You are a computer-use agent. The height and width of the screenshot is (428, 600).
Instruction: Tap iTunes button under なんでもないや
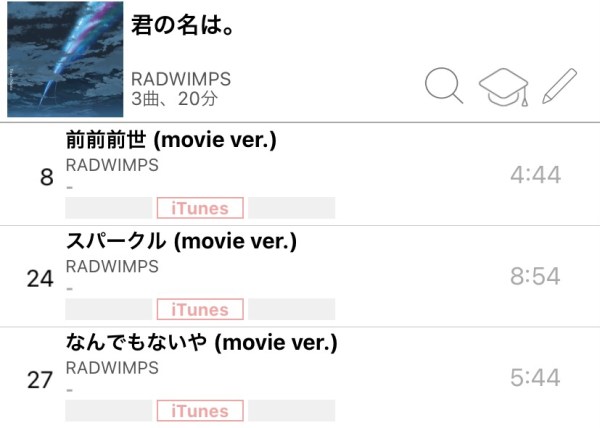tap(200, 410)
